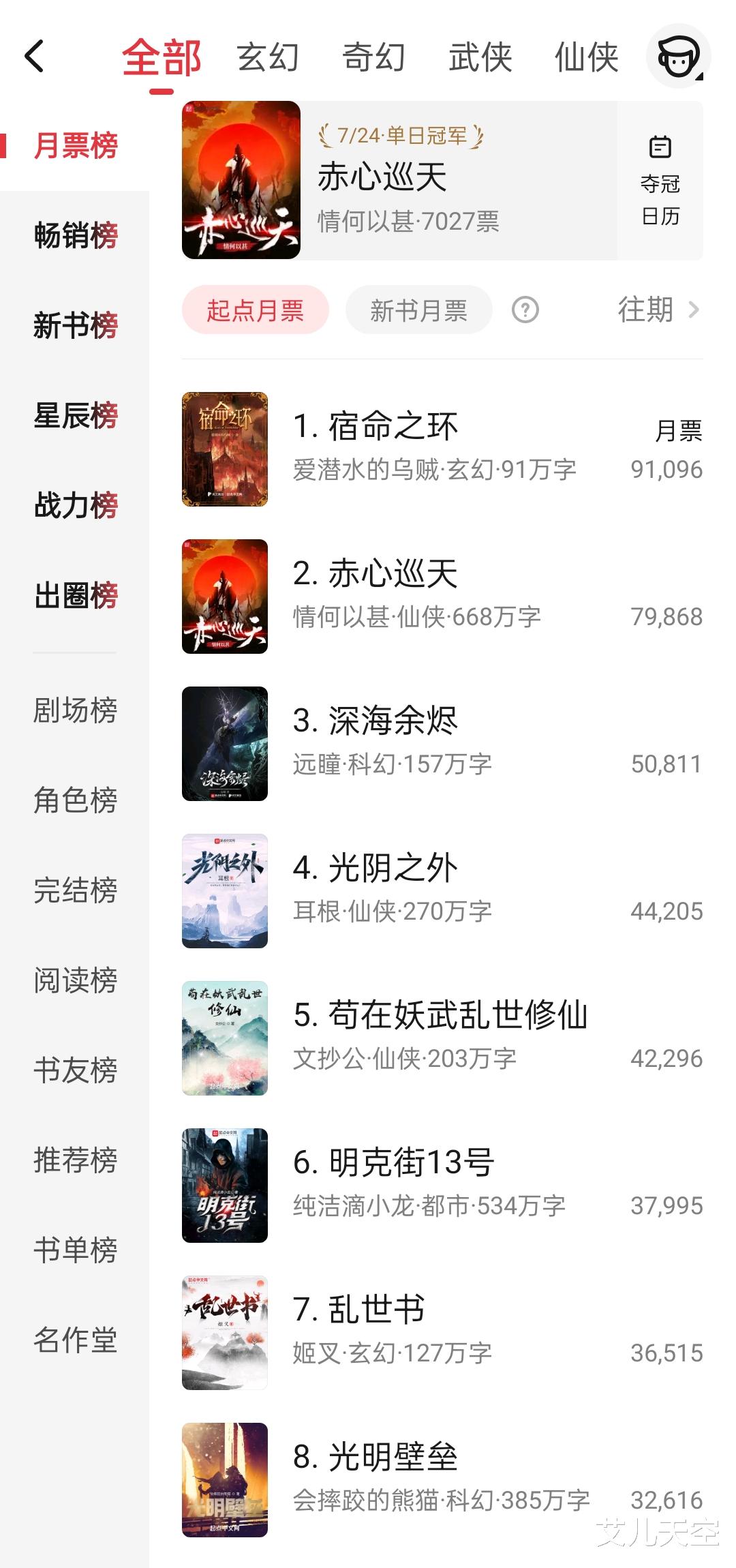Go back using the top-left arrow
736x1568 pixels.
click(x=34, y=56)
